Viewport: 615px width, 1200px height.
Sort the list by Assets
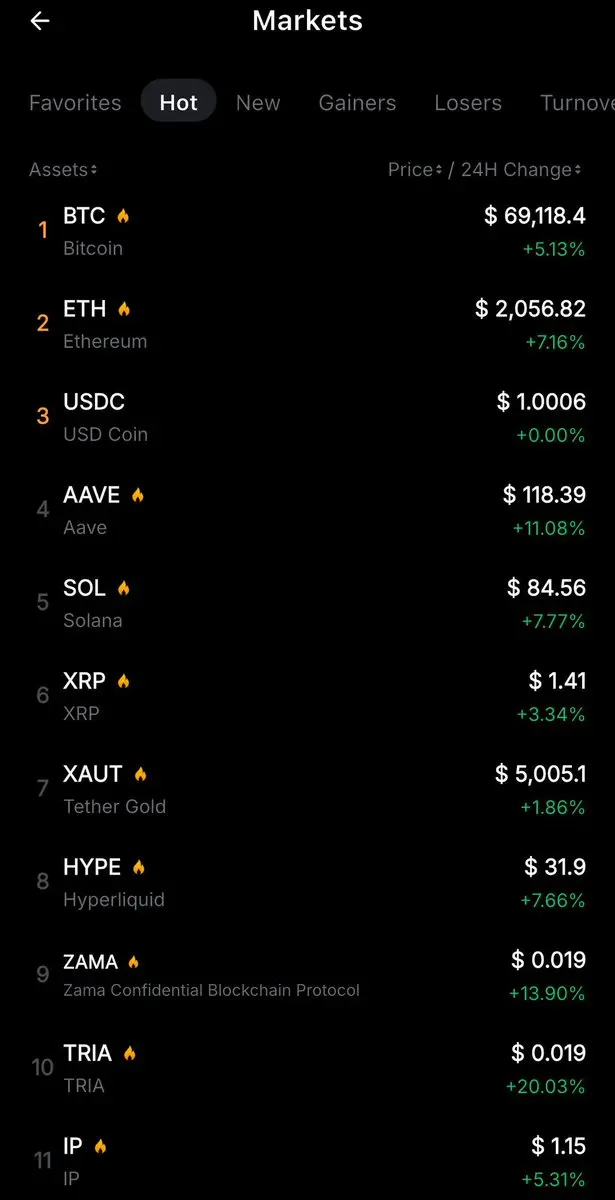click(x=63, y=170)
